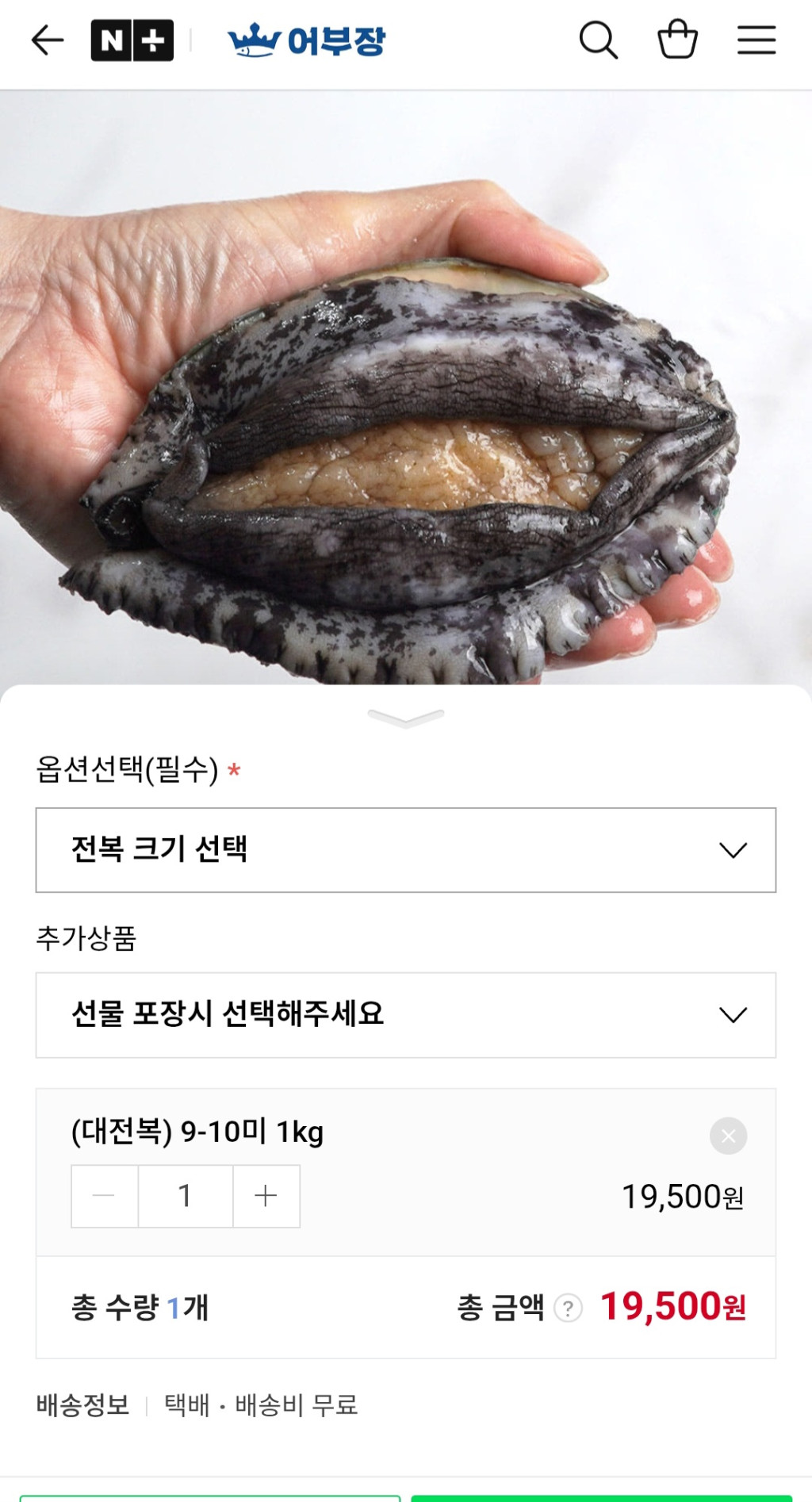Search within the store
The width and height of the screenshot is (812, 1502).
[598, 40]
